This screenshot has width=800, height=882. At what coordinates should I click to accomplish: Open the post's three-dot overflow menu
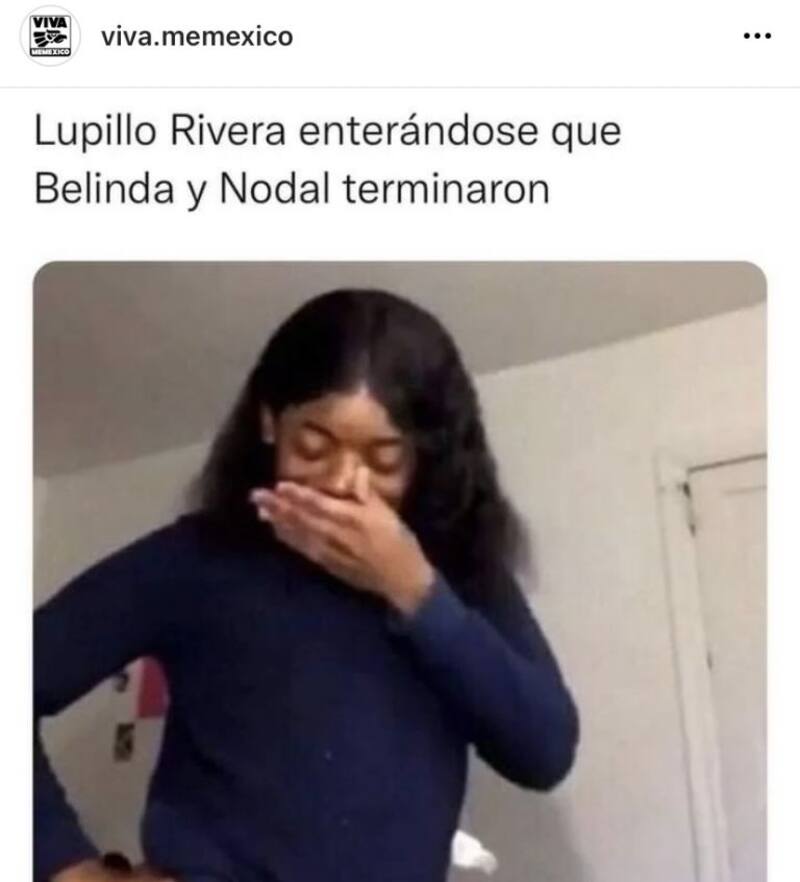coord(758,37)
